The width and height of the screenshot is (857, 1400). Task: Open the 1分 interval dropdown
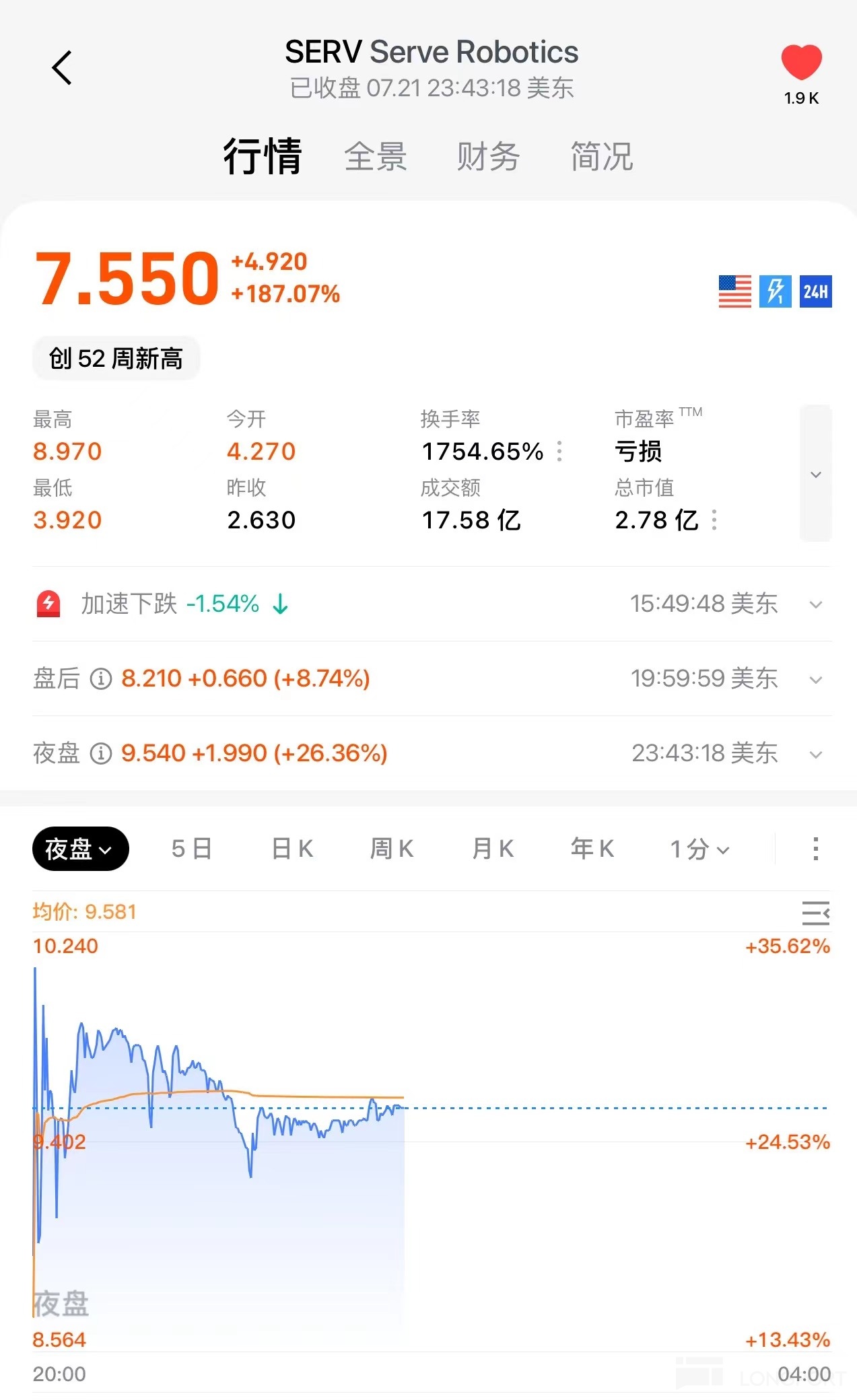pyautogui.click(x=699, y=849)
